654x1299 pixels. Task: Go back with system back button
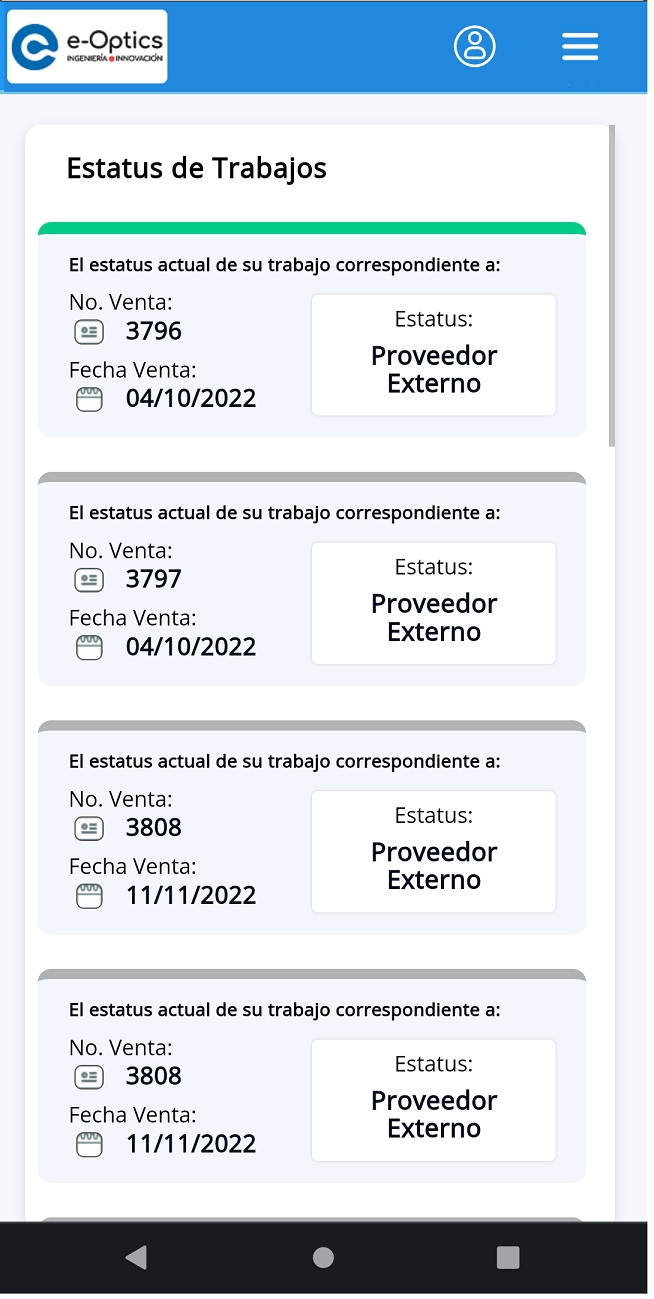point(136,1257)
